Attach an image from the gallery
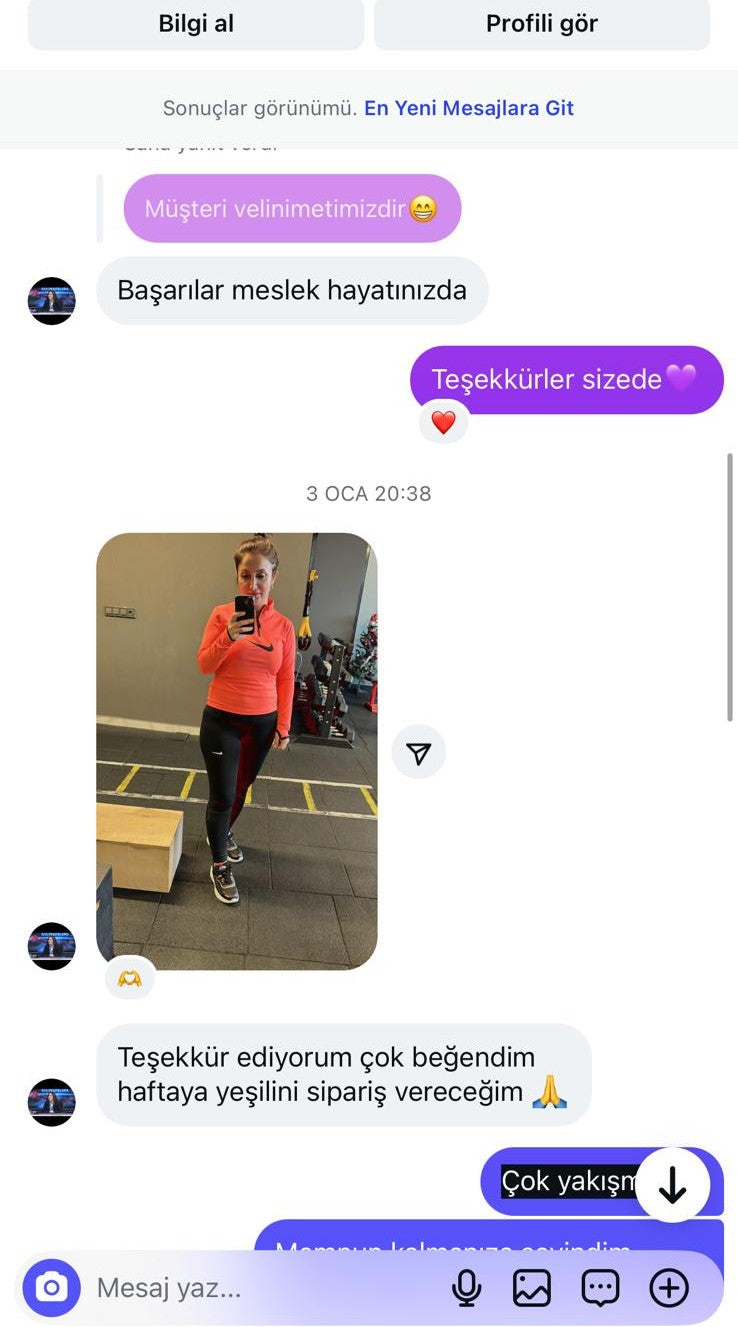This screenshot has height=1327, width=738. click(x=532, y=1288)
